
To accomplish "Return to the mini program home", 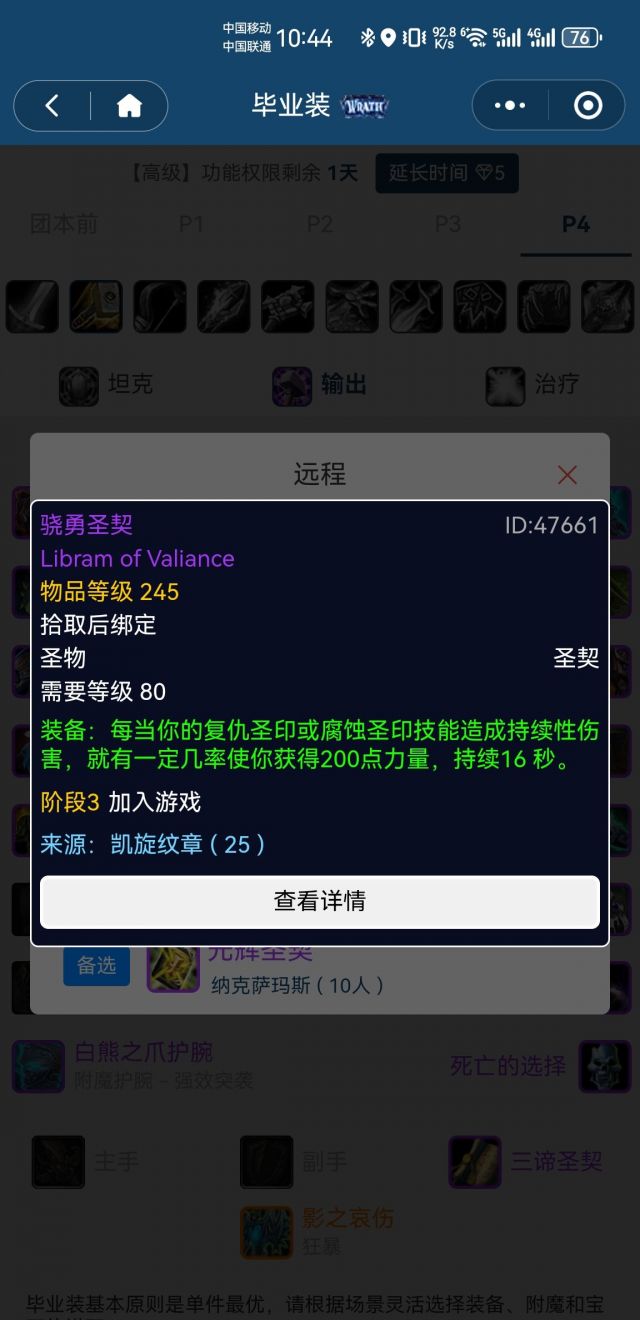I will (x=129, y=106).
